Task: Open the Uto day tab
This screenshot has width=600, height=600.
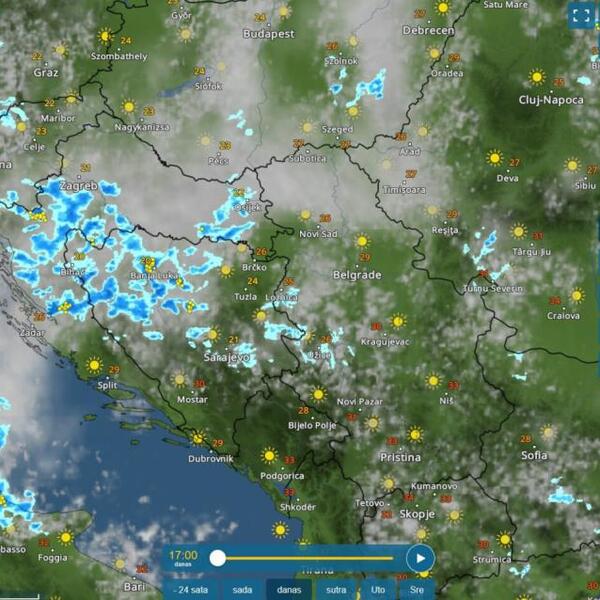Action: (377, 589)
